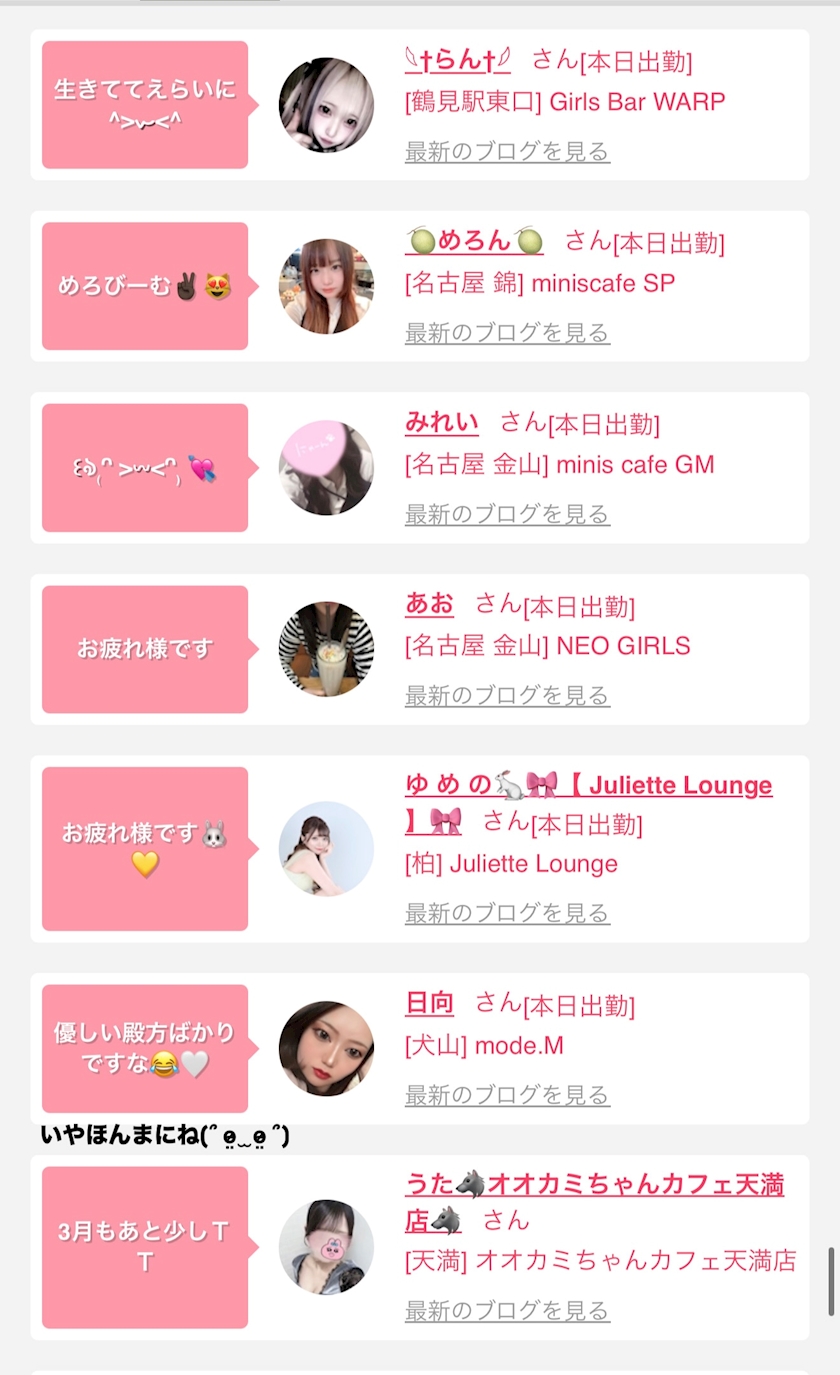This screenshot has width=840, height=1375.
Task: Open the 日向 profile name link
Action: pyautogui.click(x=429, y=1003)
